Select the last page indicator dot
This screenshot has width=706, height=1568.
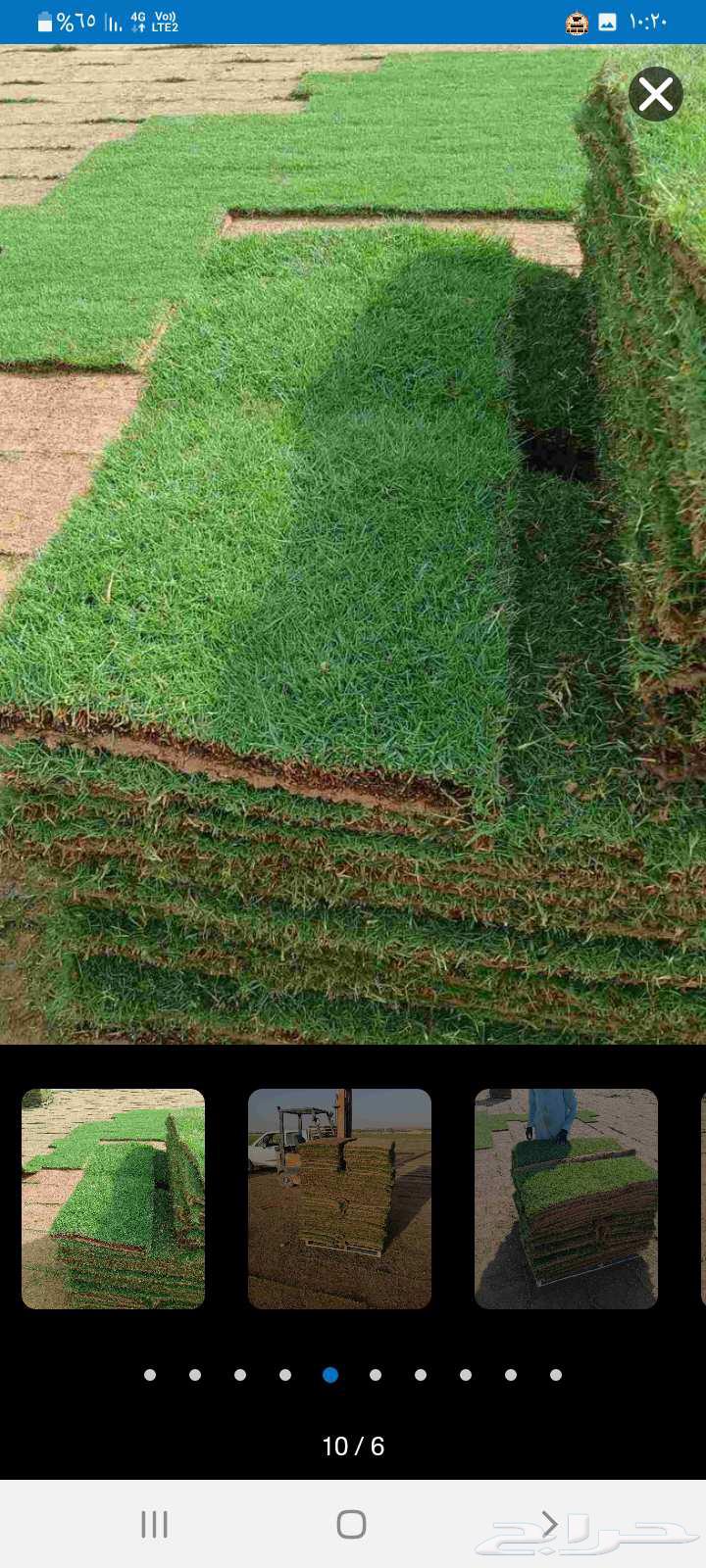[555, 1375]
